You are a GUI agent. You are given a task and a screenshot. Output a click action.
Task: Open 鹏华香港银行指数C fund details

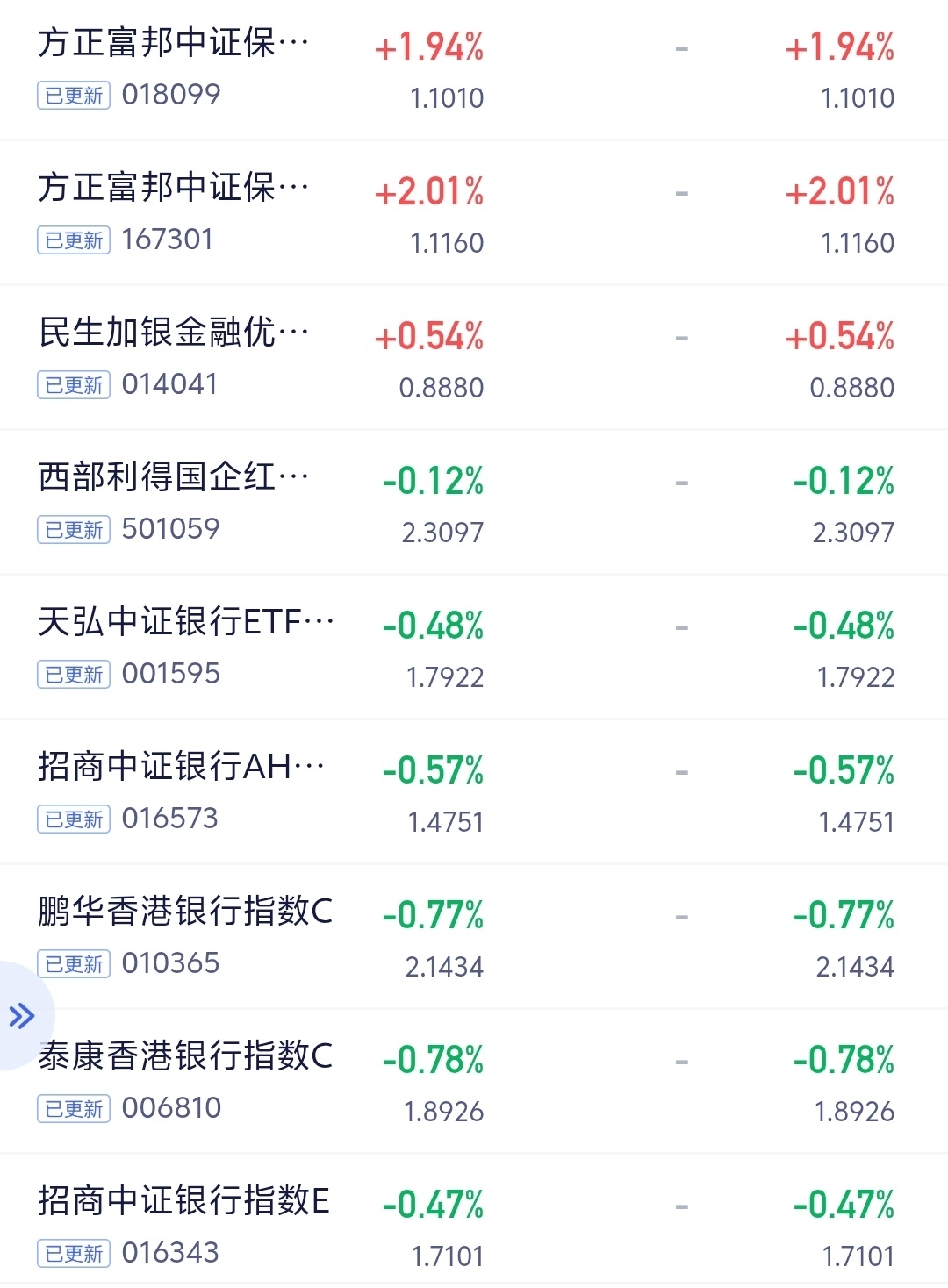point(474,937)
